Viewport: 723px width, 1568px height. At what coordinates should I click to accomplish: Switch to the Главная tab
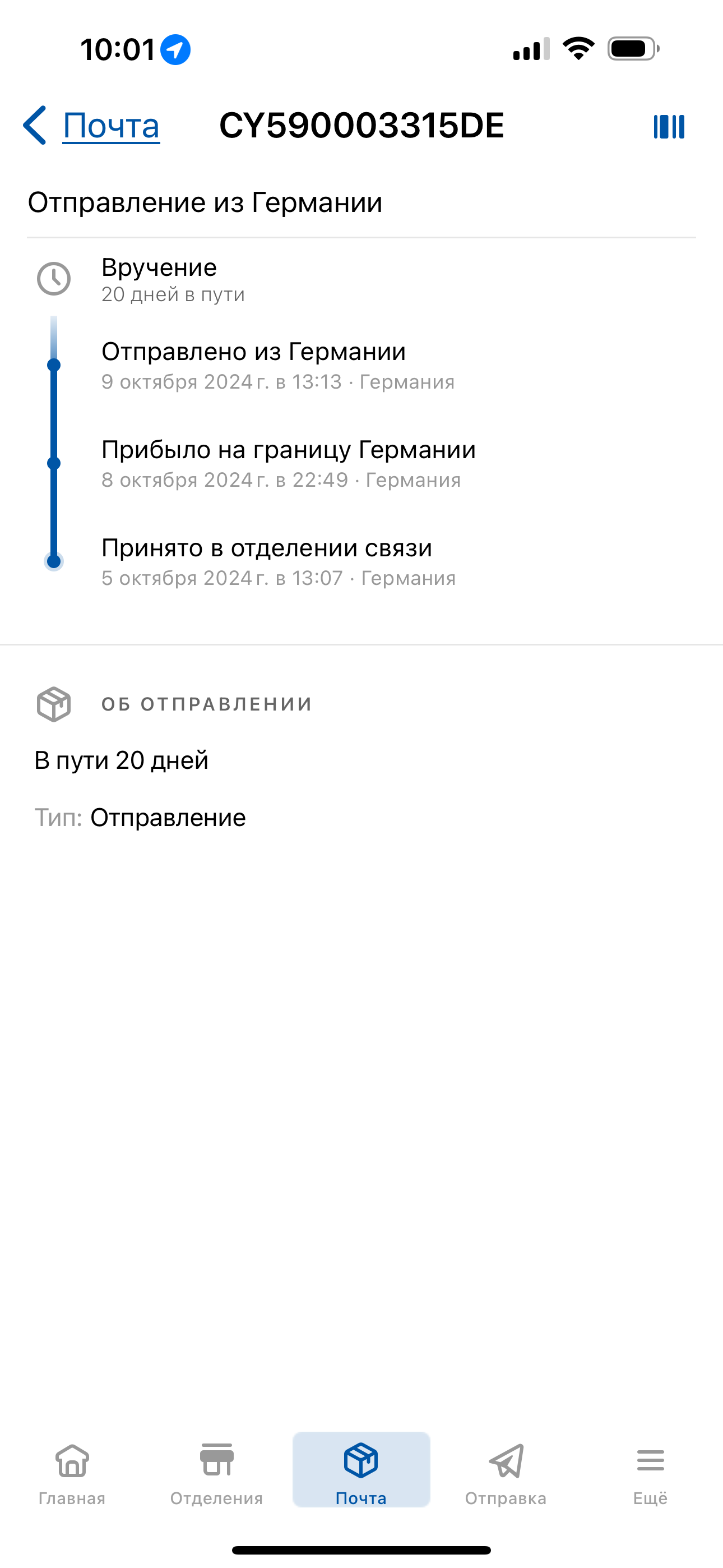click(72, 1470)
